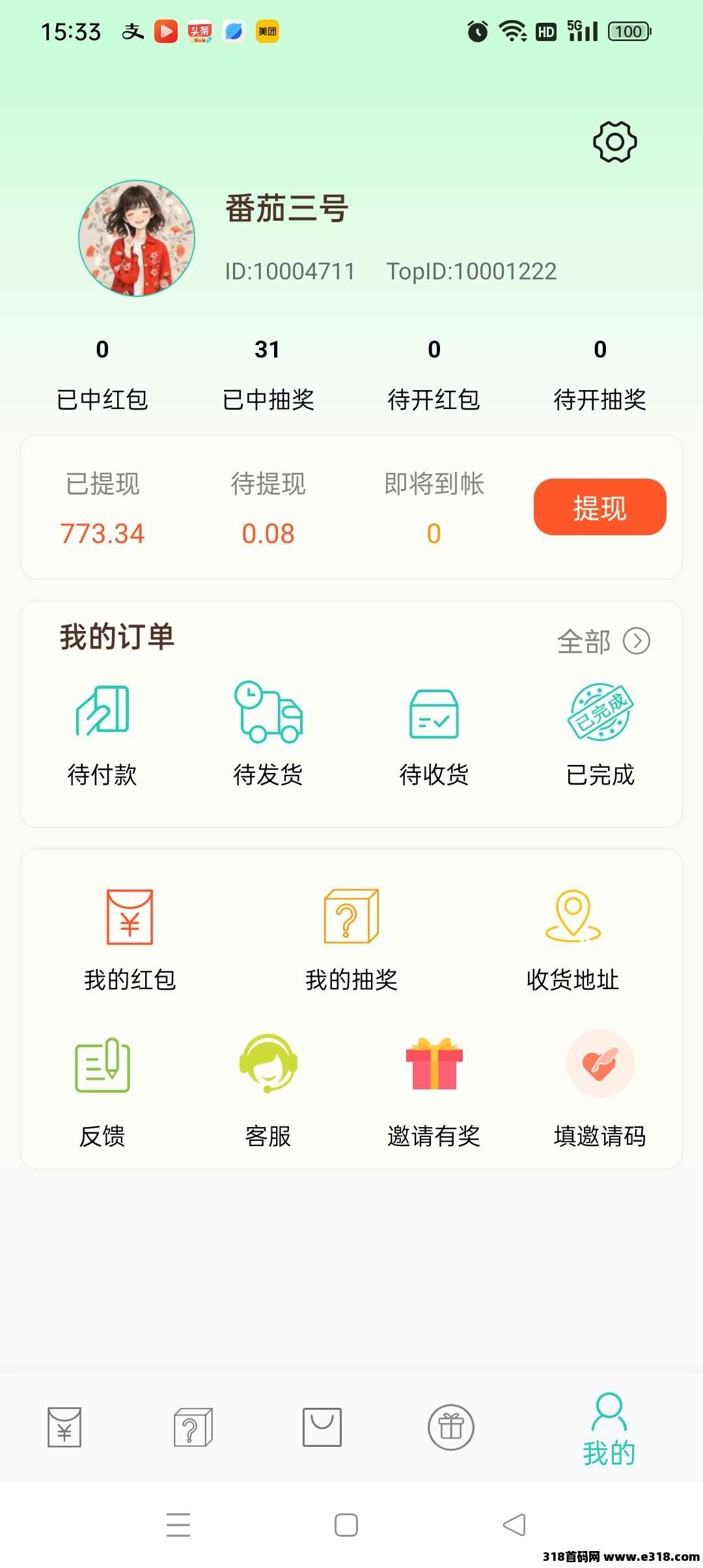Viewport: 703px width, 1568px height.
Task: Select red packet tab in bottom navigation
Action: [x=63, y=1428]
